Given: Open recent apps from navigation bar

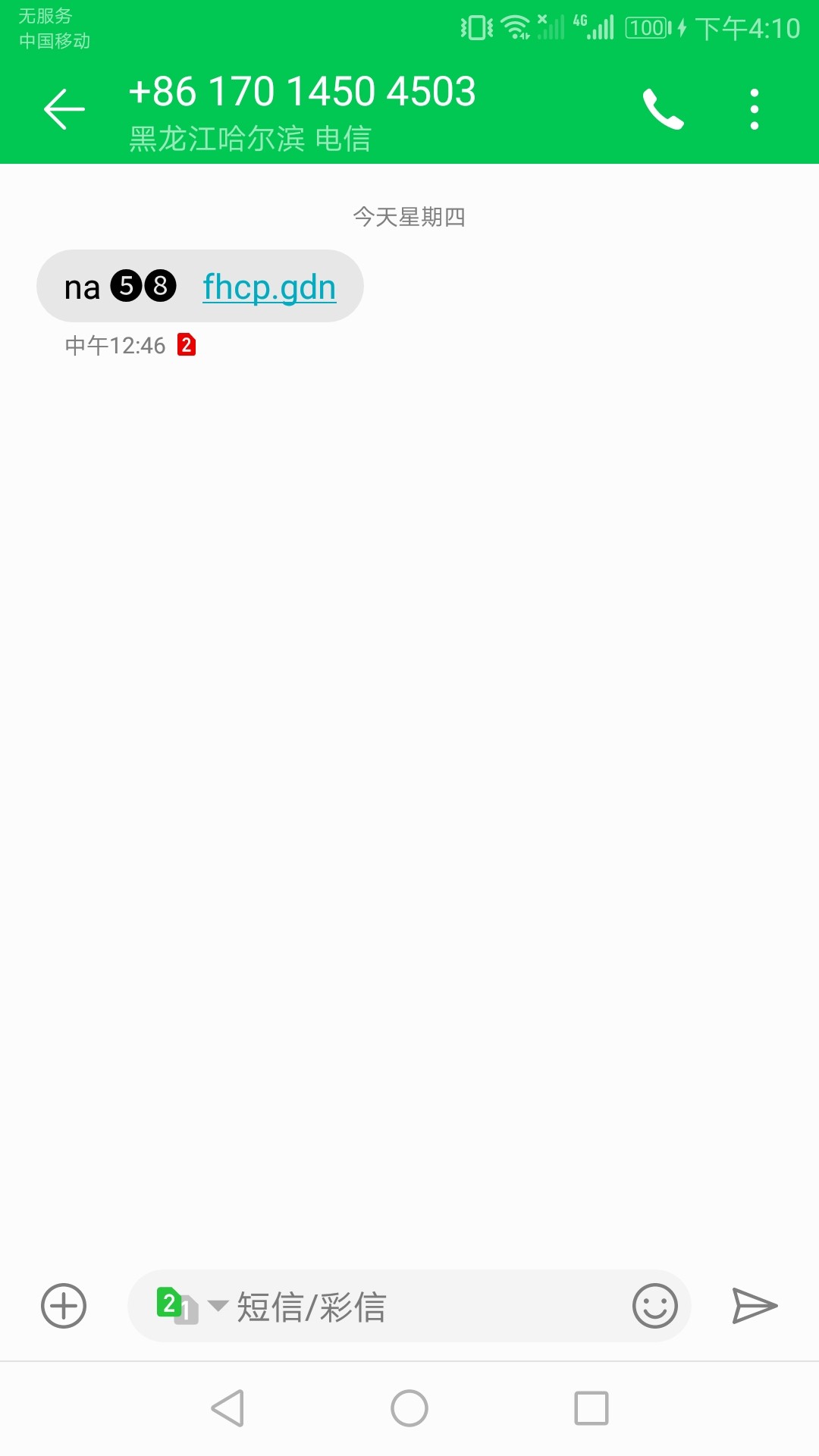Looking at the screenshot, I should pos(591,1409).
